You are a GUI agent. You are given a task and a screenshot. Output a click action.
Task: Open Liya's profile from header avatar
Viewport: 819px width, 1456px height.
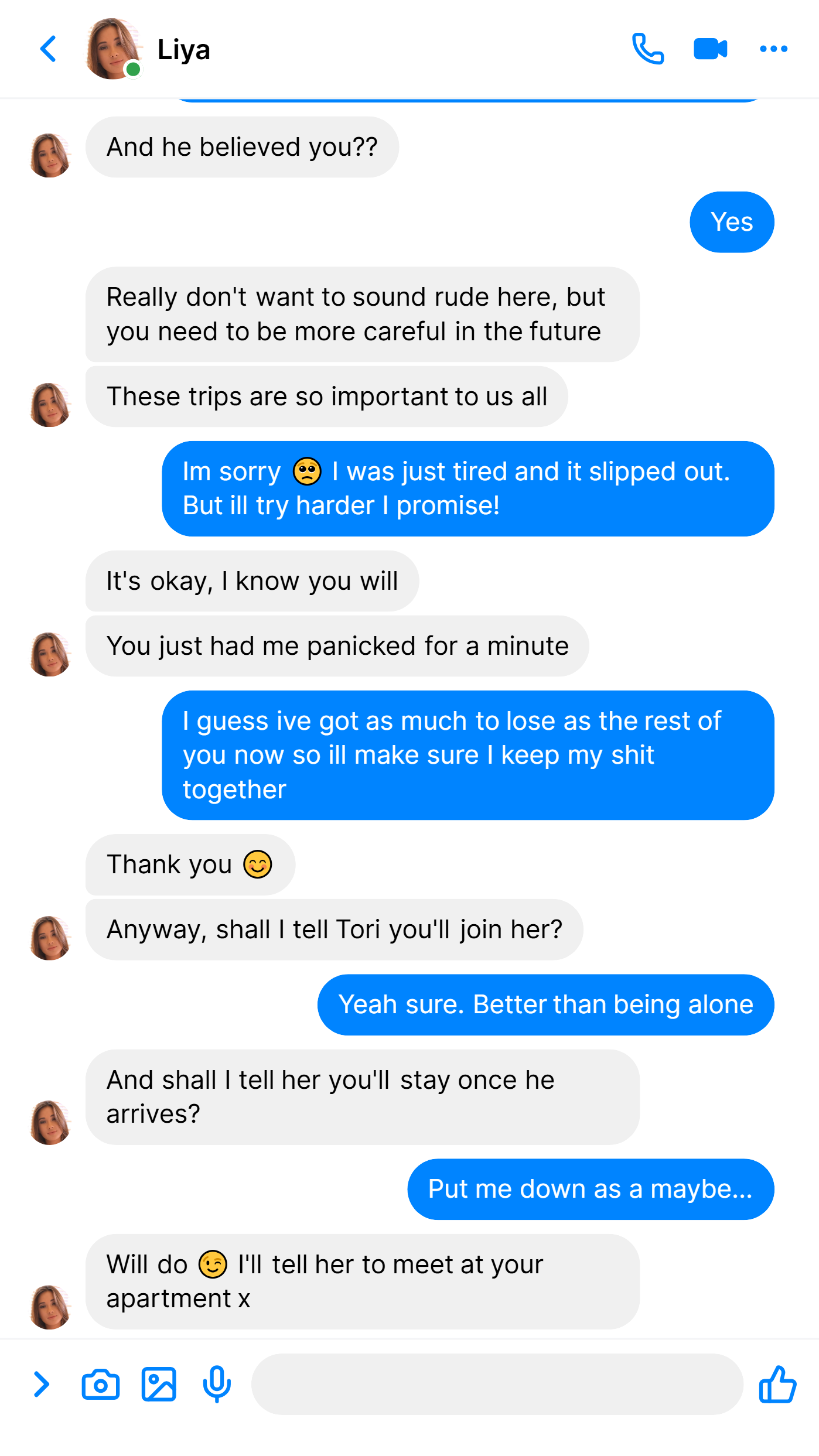click(x=114, y=49)
